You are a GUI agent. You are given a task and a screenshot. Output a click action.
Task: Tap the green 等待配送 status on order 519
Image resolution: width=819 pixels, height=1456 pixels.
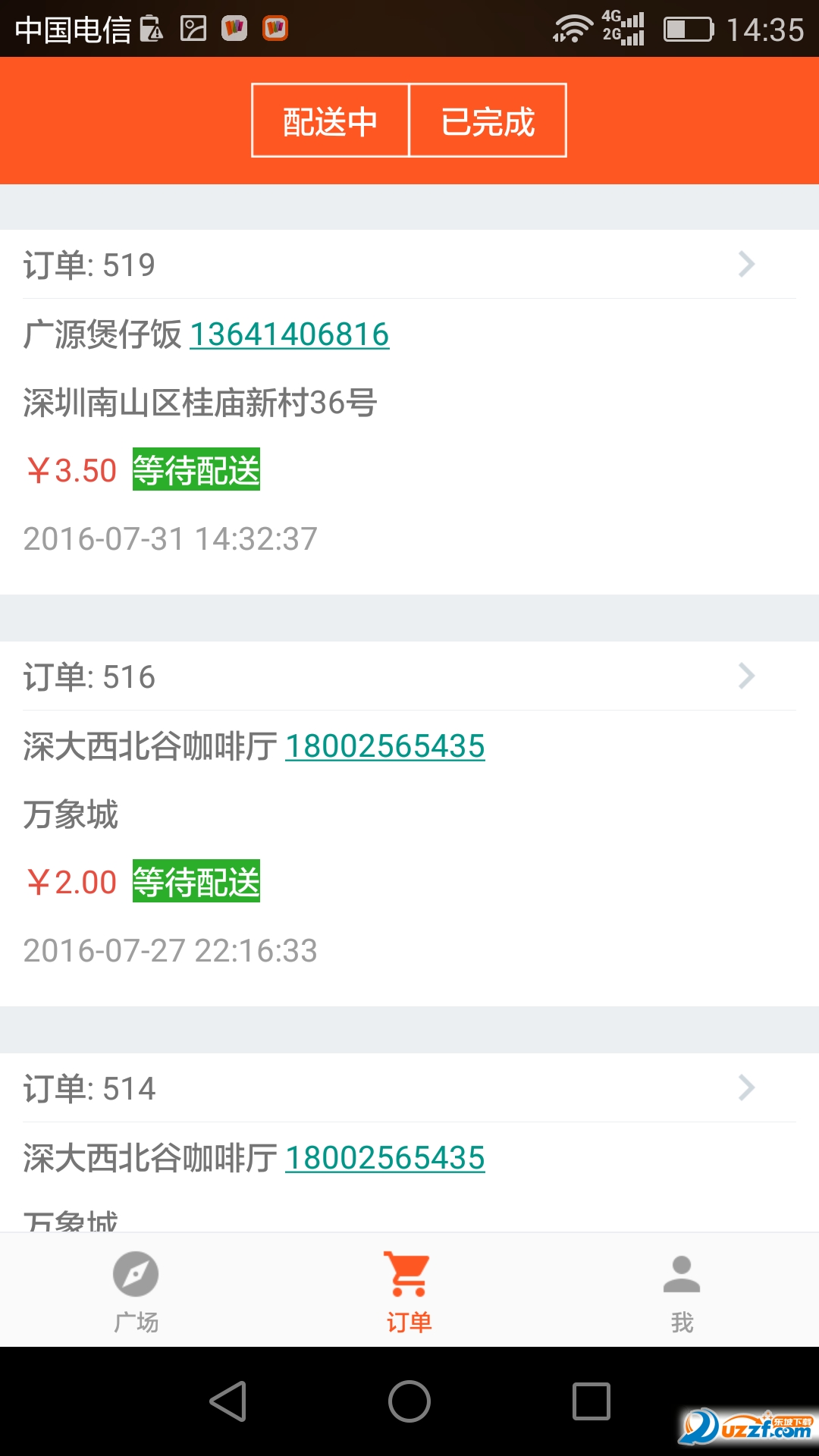[x=196, y=469]
